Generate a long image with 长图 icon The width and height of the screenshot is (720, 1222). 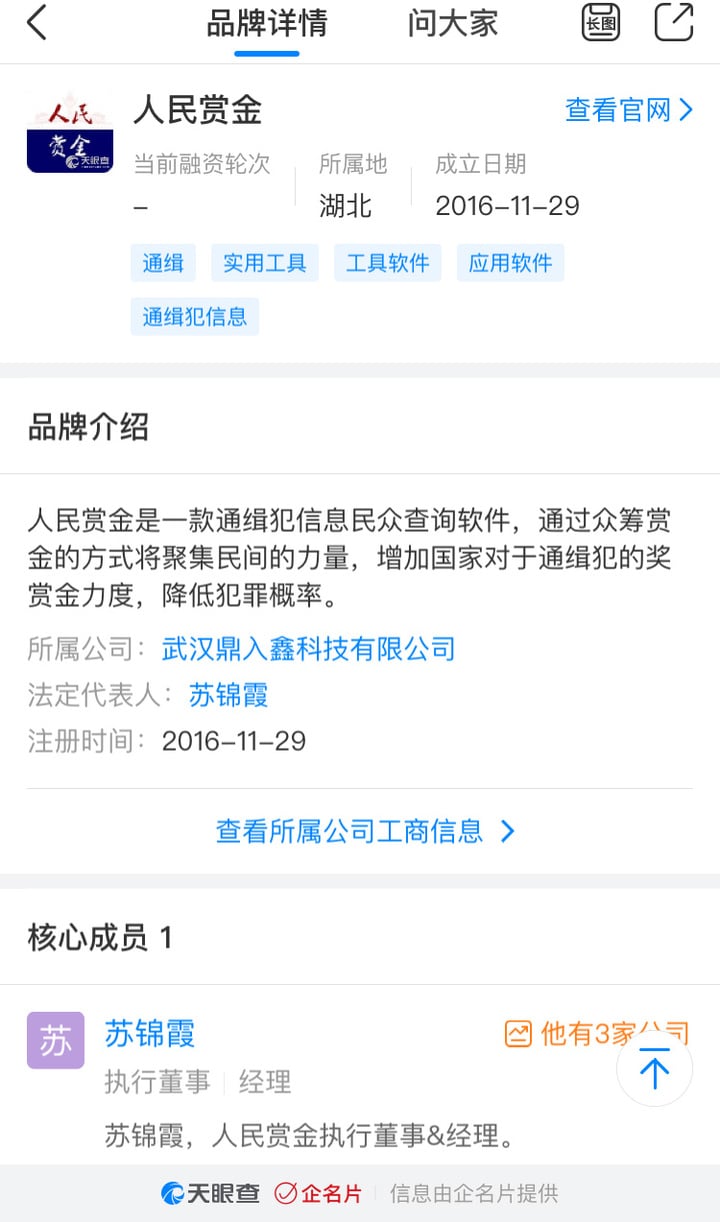pos(601,22)
